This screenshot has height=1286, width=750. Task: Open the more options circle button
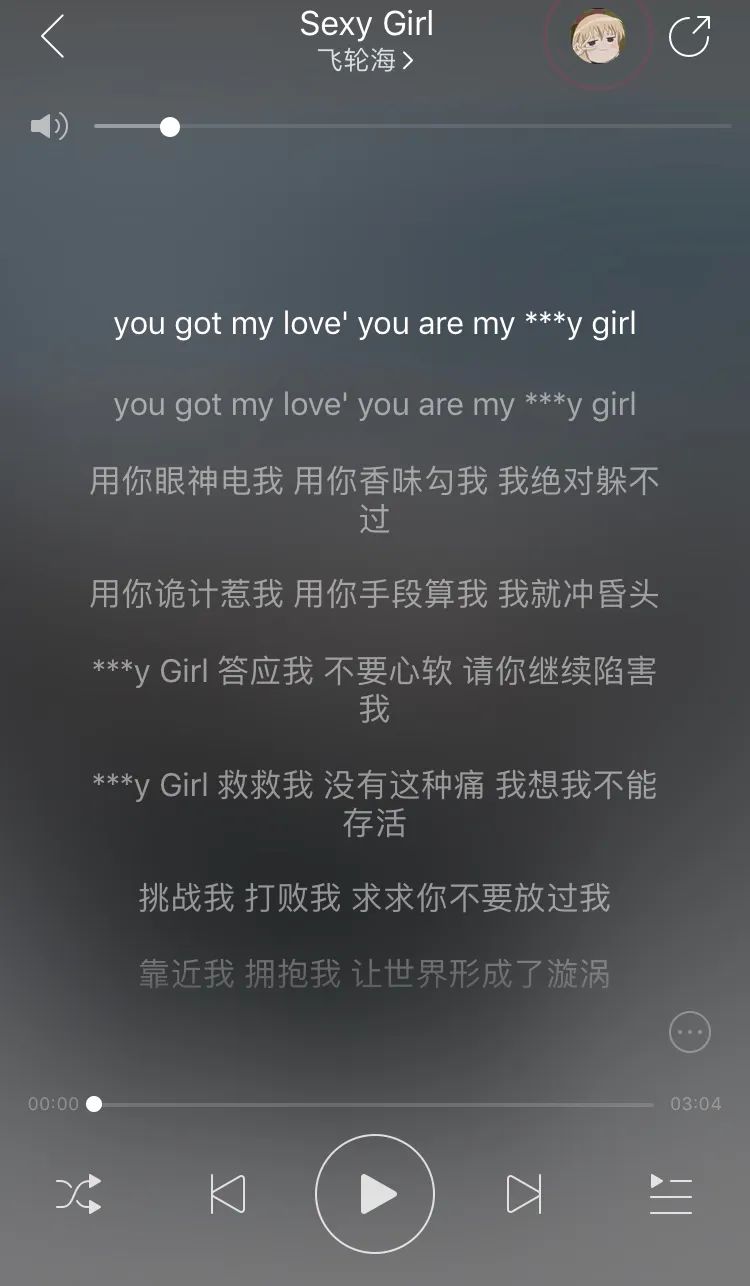click(x=689, y=1031)
